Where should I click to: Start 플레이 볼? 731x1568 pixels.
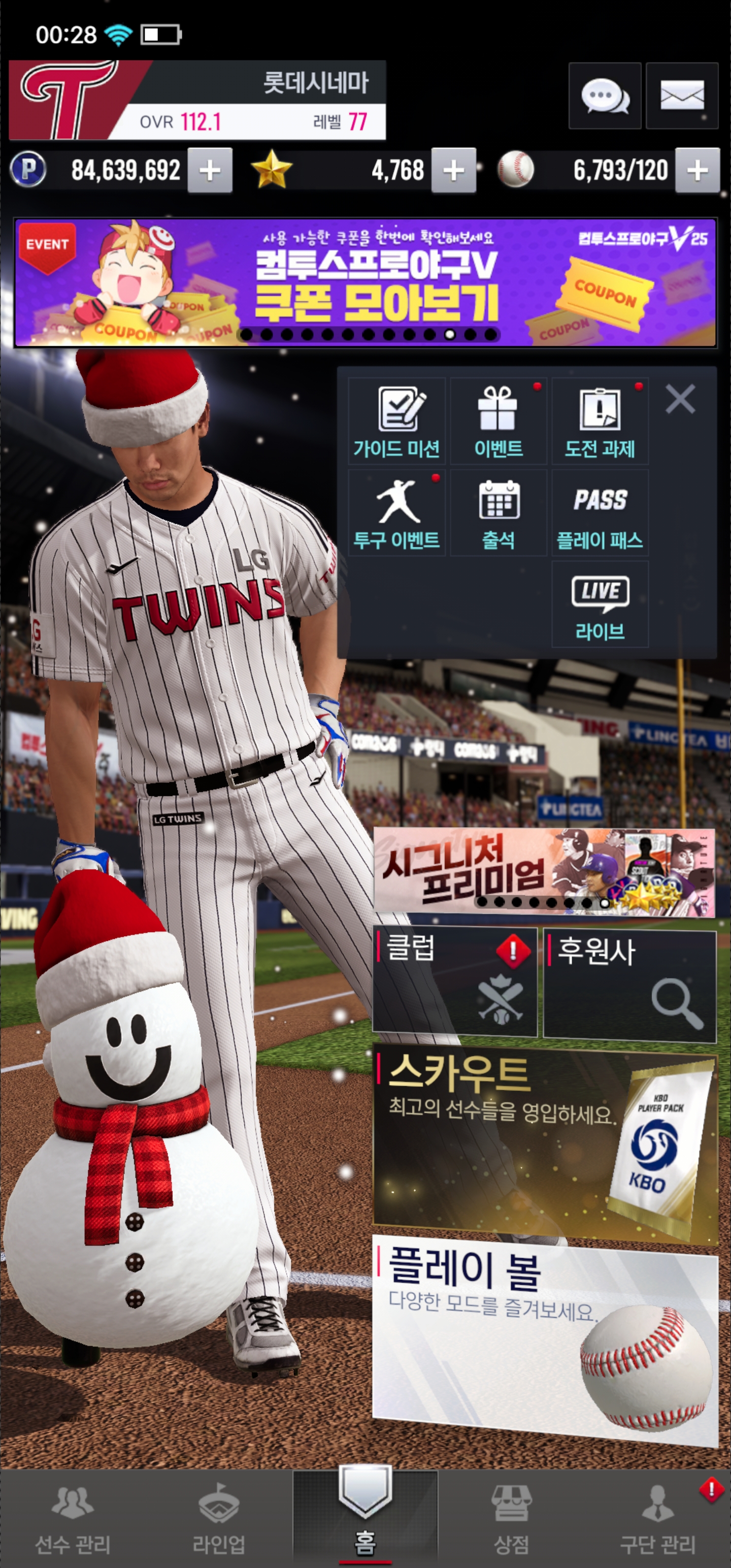click(x=545, y=1339)
